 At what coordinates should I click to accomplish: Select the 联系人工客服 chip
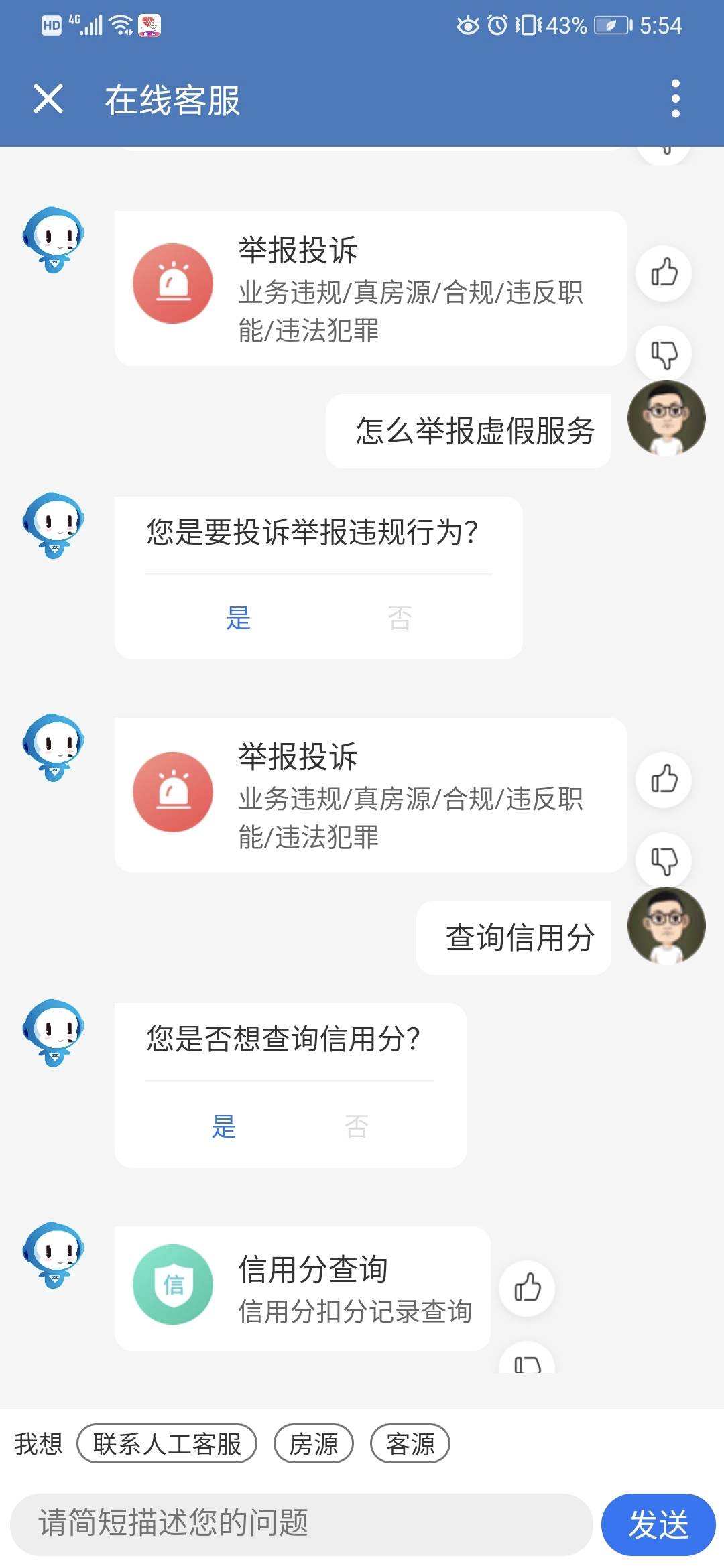[x=167, y=1443]
